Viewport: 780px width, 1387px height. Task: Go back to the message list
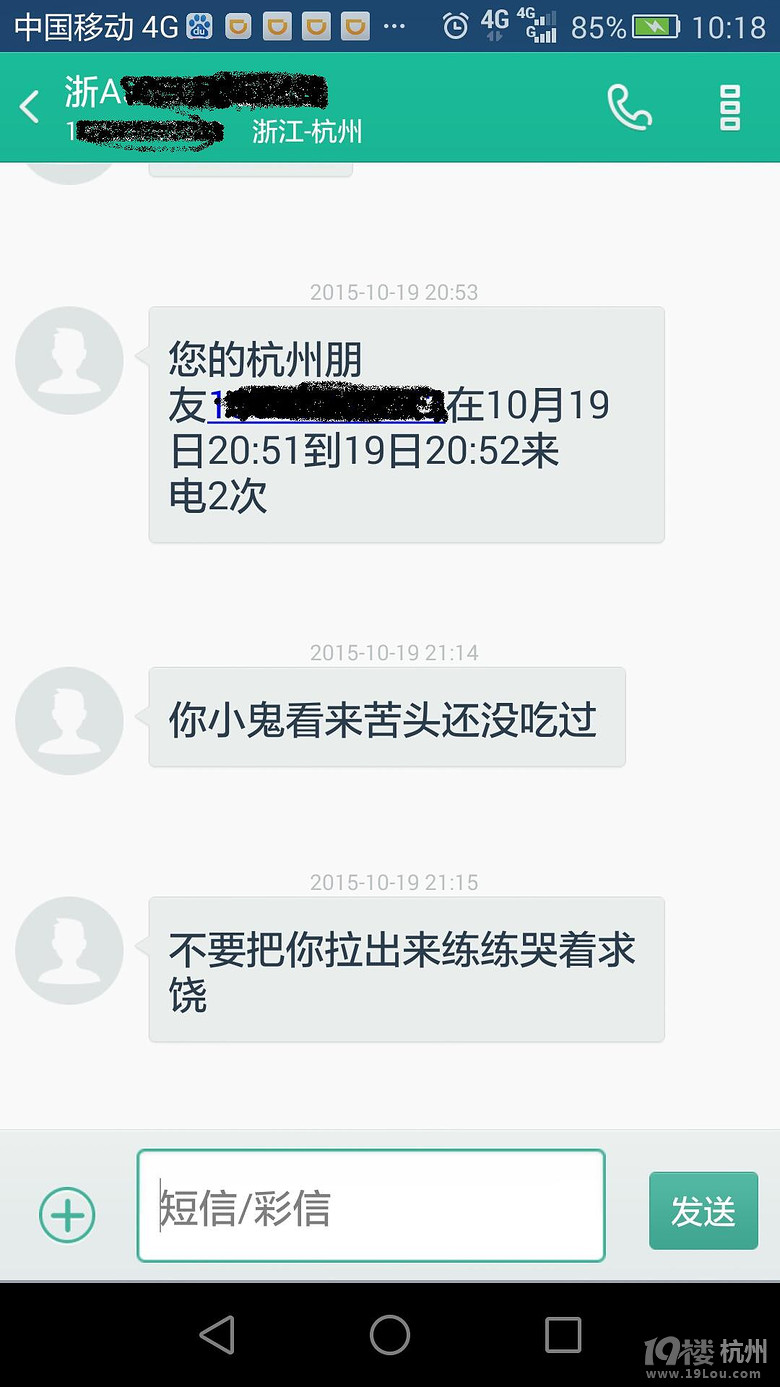[30, 107]
